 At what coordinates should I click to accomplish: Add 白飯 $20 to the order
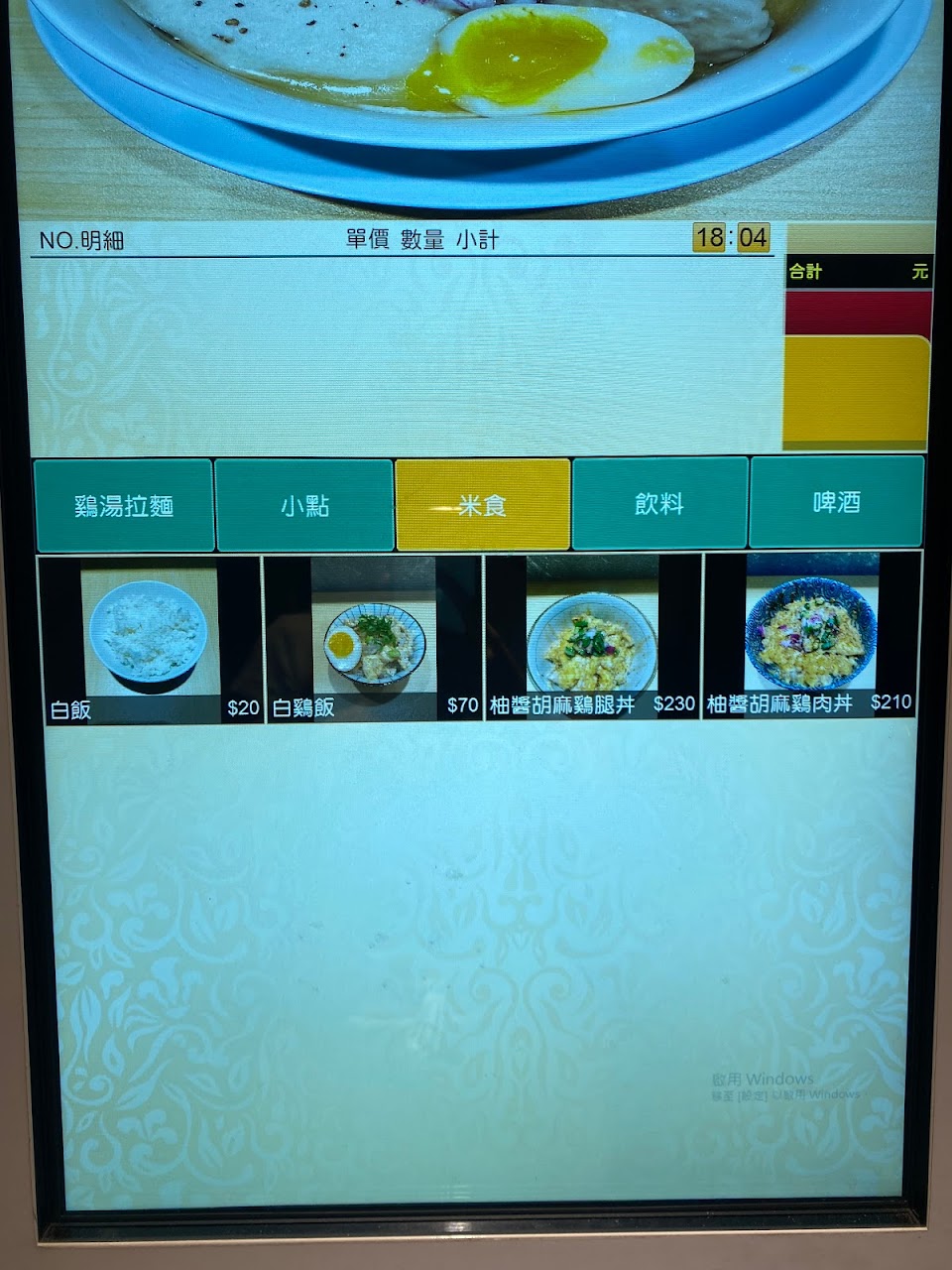(150, 640)
